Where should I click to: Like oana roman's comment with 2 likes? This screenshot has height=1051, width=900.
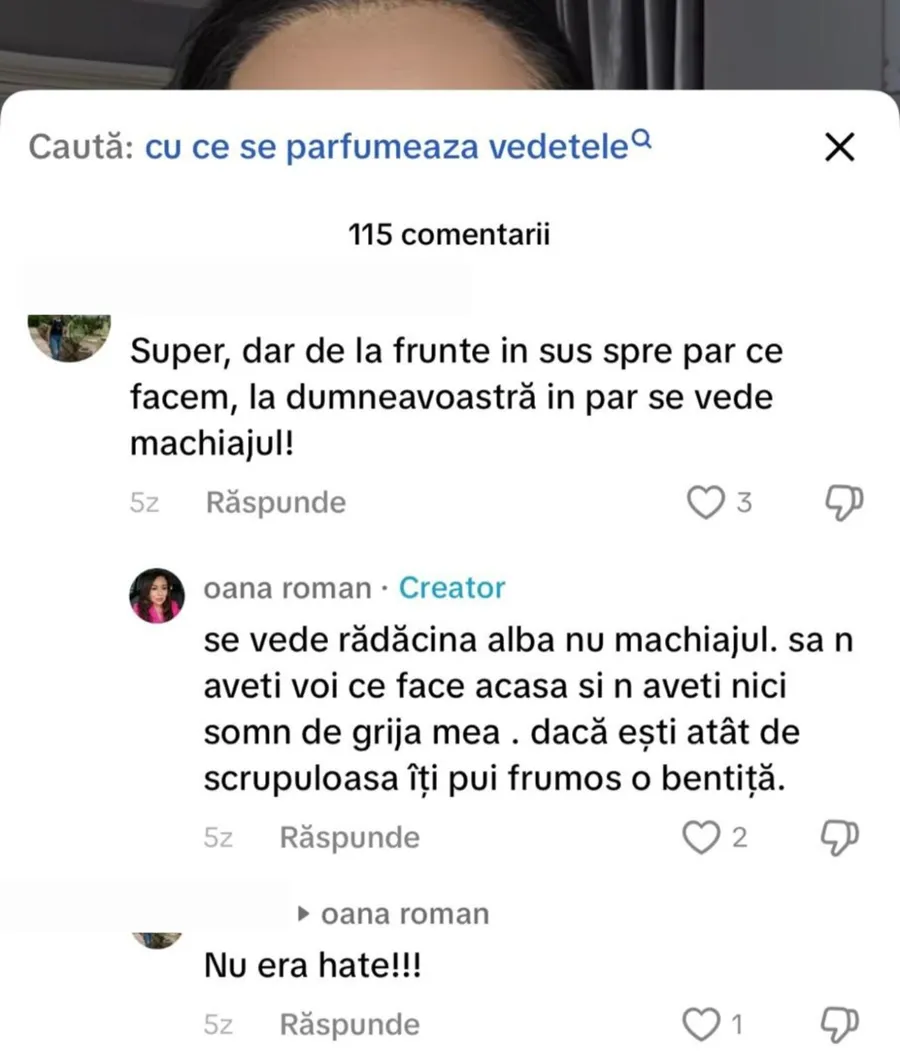(x=702, y=837)
